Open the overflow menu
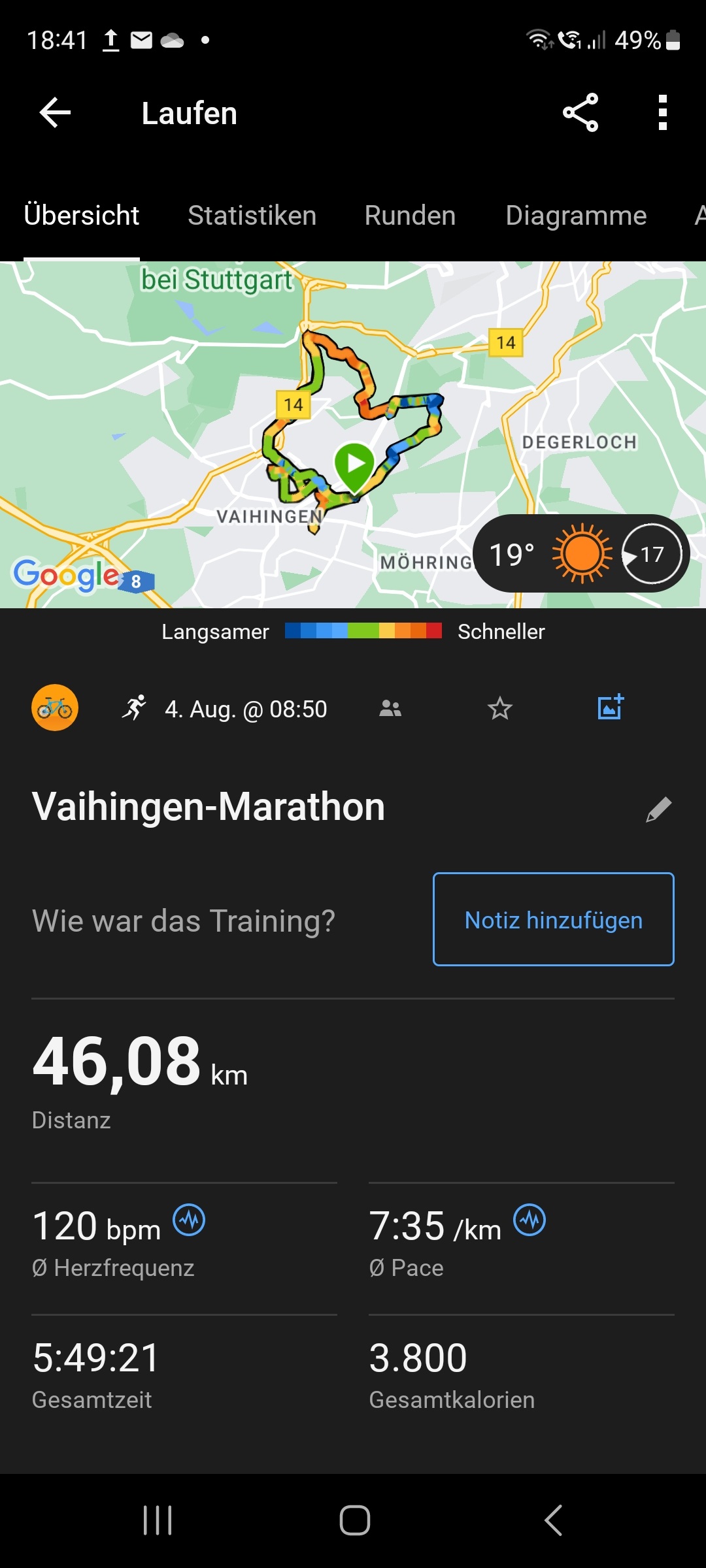706x1568 pixels. click(662, 113)
